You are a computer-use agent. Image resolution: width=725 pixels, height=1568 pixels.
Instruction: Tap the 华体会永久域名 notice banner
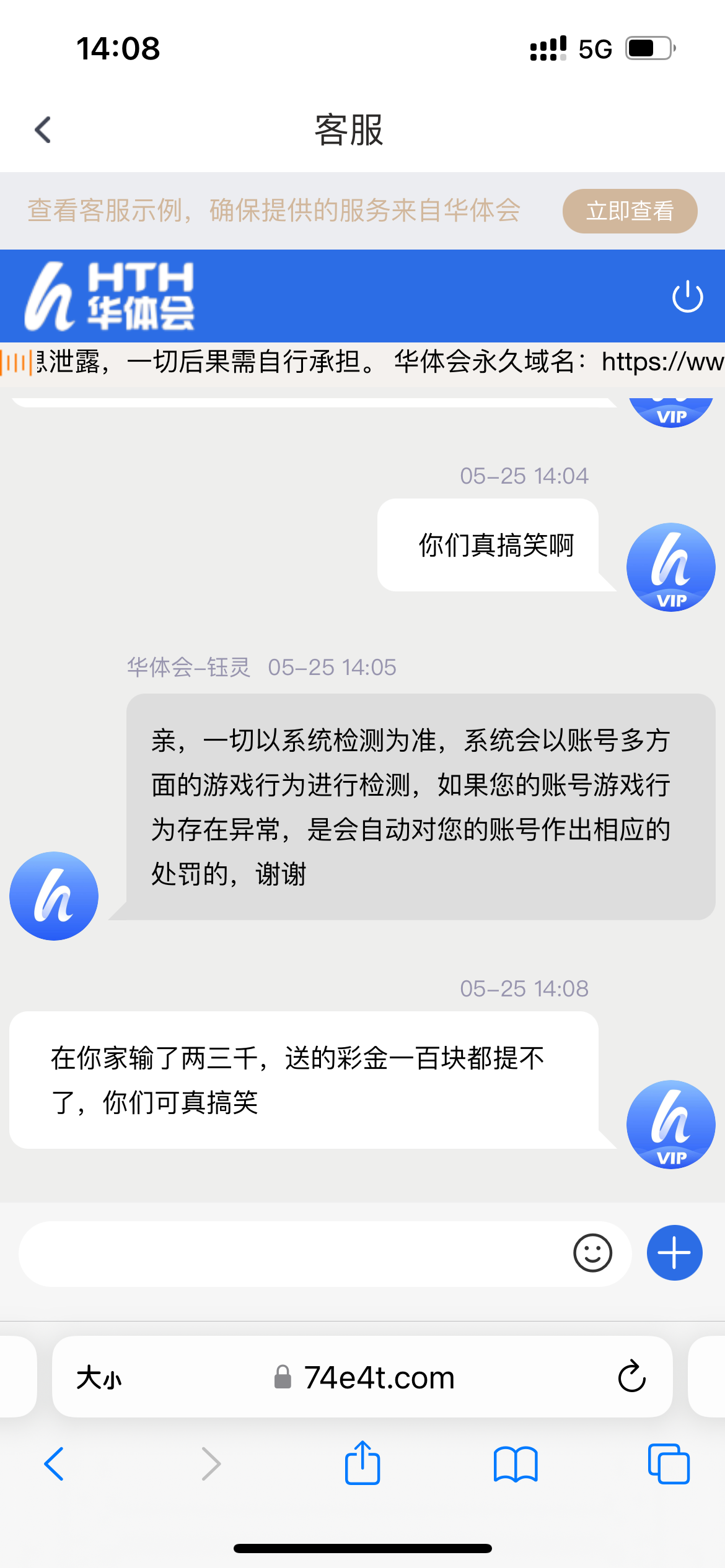pyautogui.click(x=362, y=363)
